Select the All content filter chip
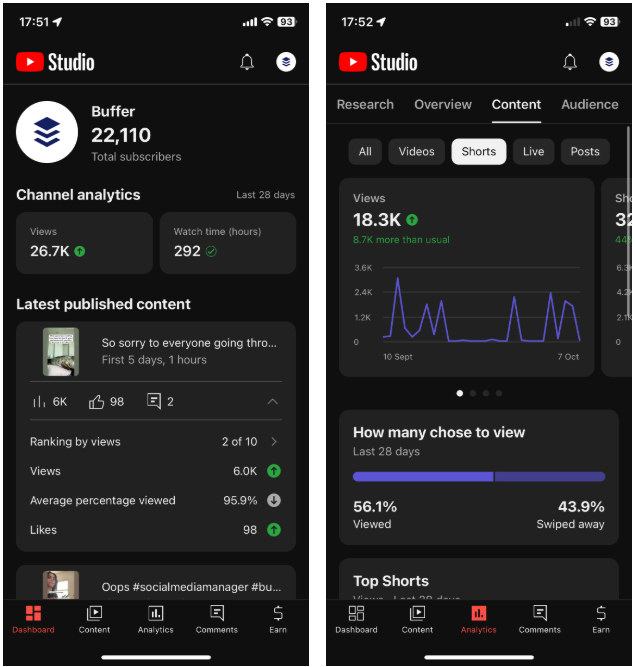 [365, 151]
